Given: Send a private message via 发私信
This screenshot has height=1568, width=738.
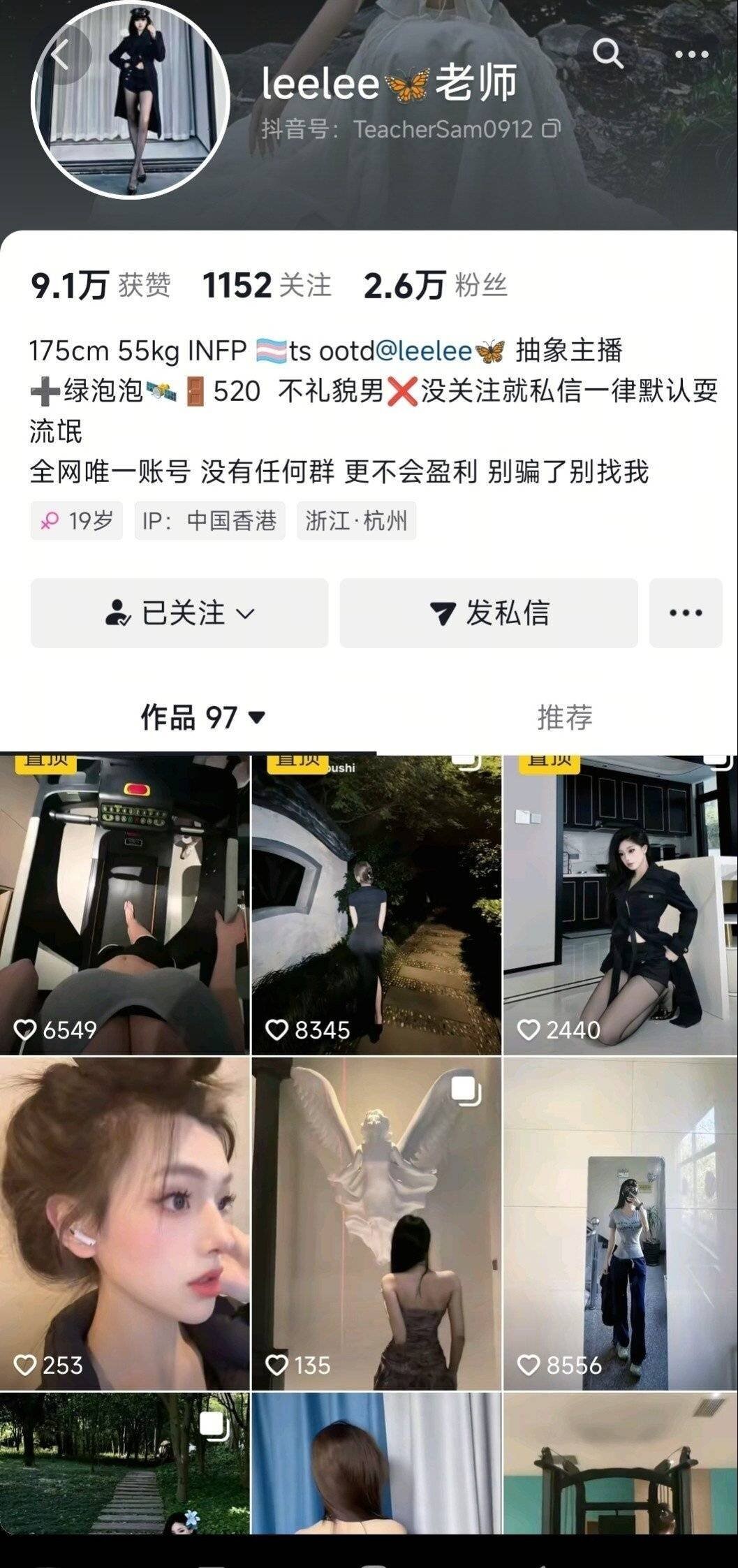Looking at the screenshot, I should 489,613.
